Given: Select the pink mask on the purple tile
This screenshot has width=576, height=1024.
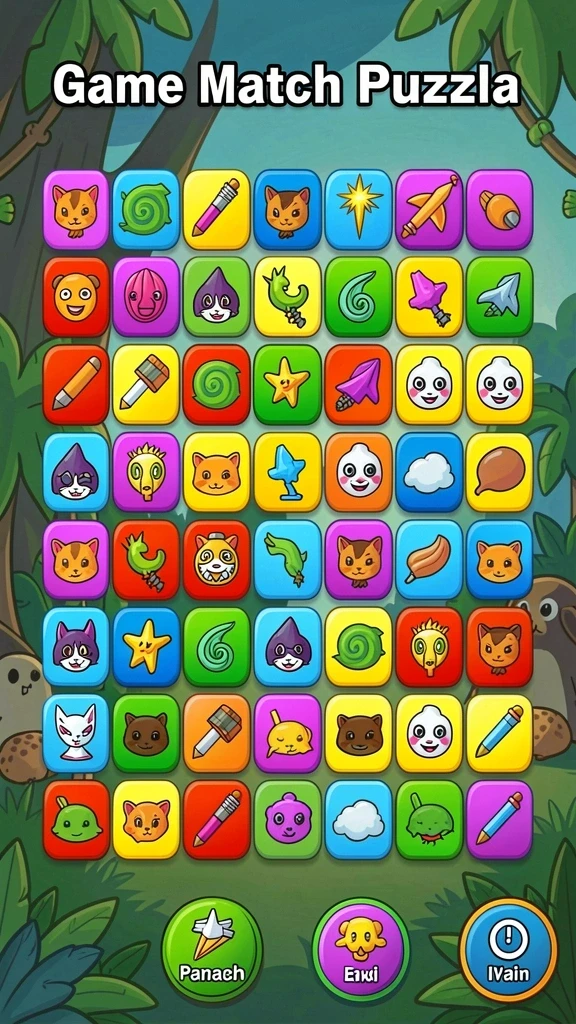Looking at the screenshot, I should [x=146, y=296].
